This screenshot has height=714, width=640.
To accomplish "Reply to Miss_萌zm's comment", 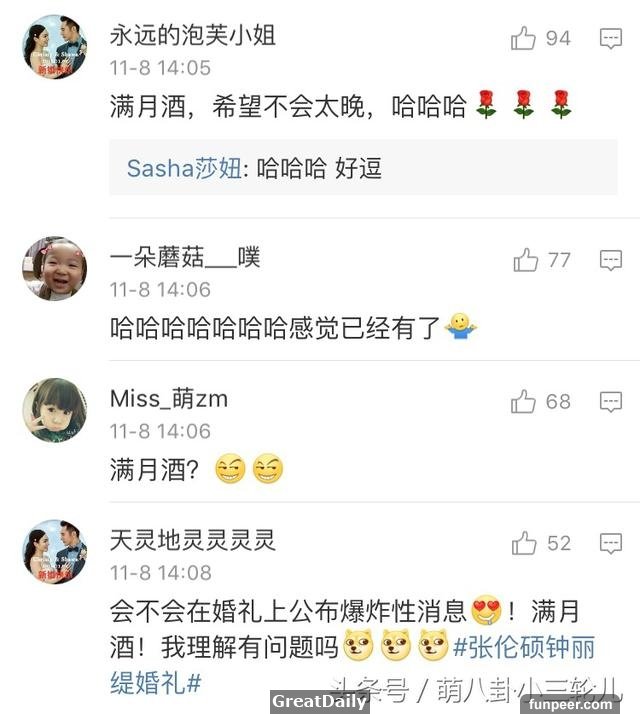I will pos(610,402).
